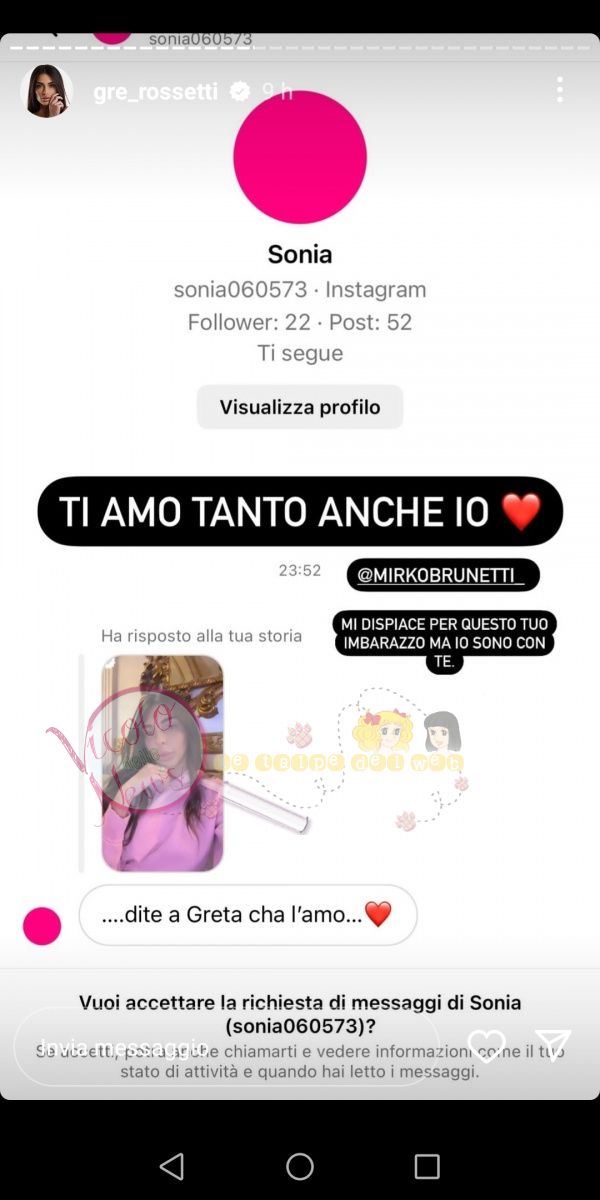Open gre_rossetti's profile picture

tap(46, 91)
